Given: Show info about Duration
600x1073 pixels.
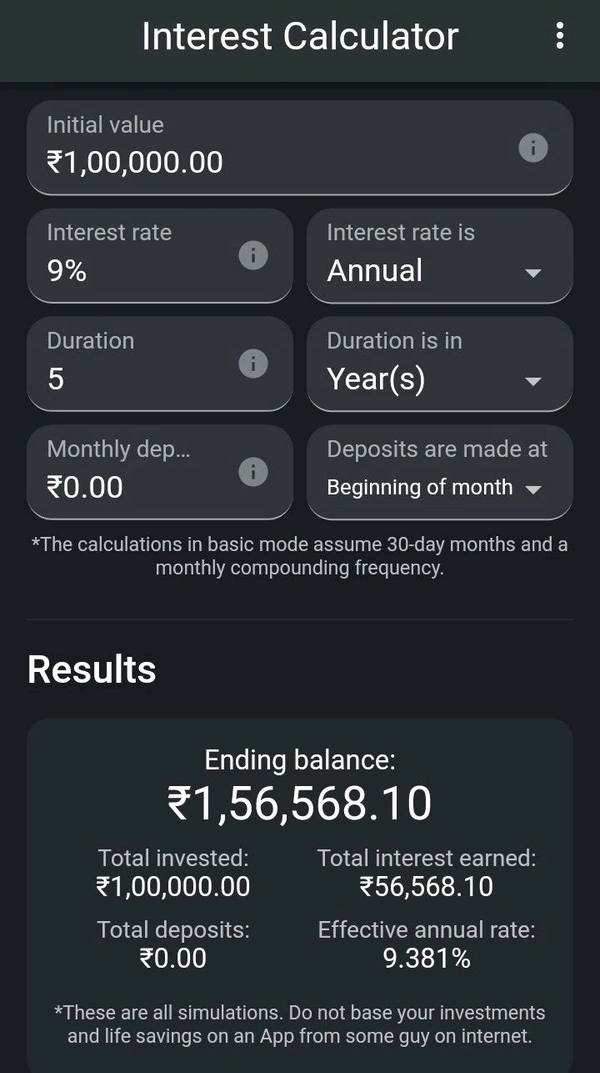Looking at the screenshot, I should 253,364.
